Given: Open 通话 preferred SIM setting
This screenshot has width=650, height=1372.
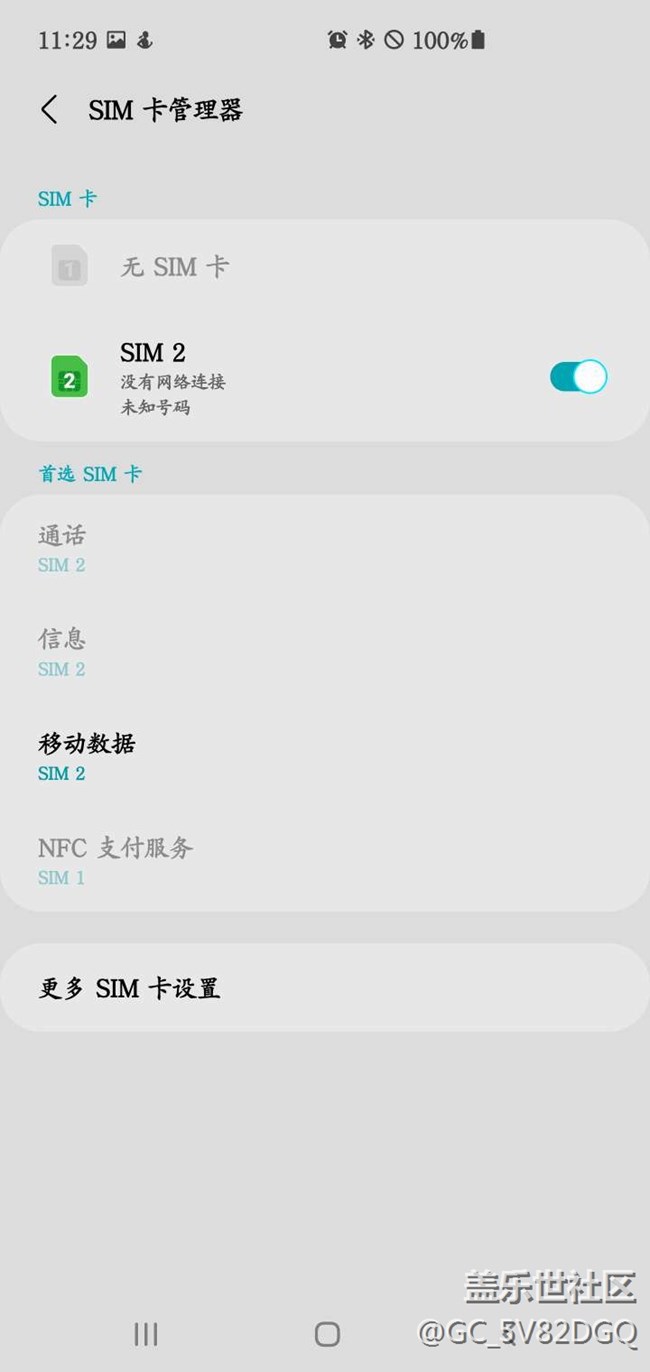Looking at the screenshot, I should pyautogui.click(x=62, y=548).
